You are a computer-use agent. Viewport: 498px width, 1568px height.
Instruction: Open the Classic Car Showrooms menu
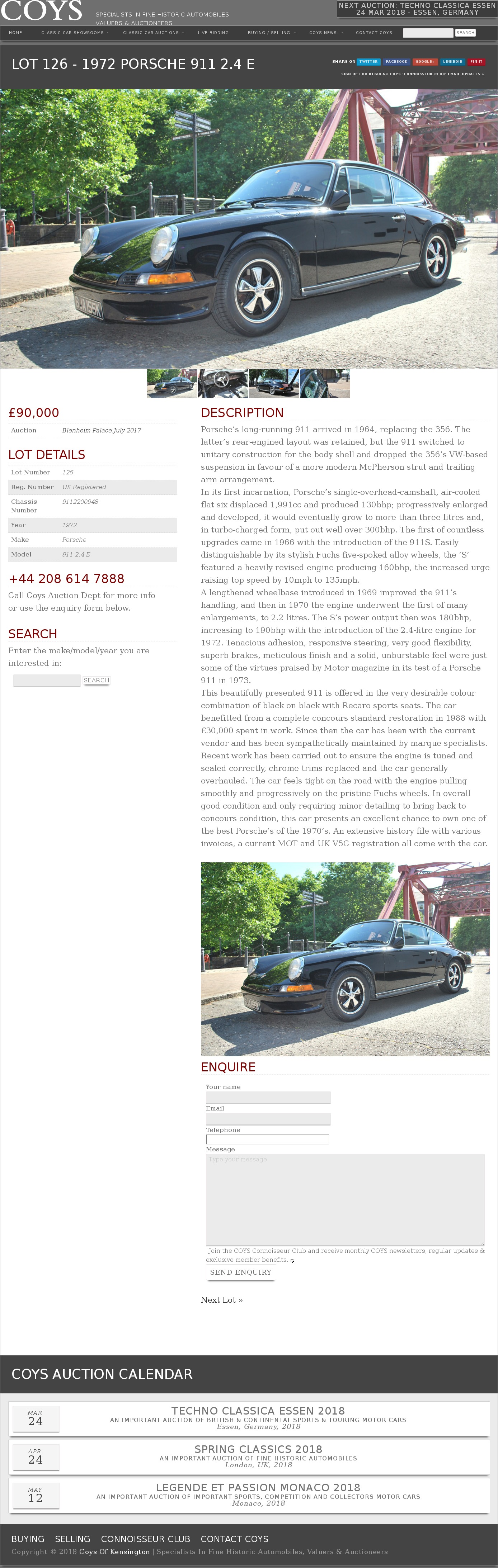[x=72, y=33]
